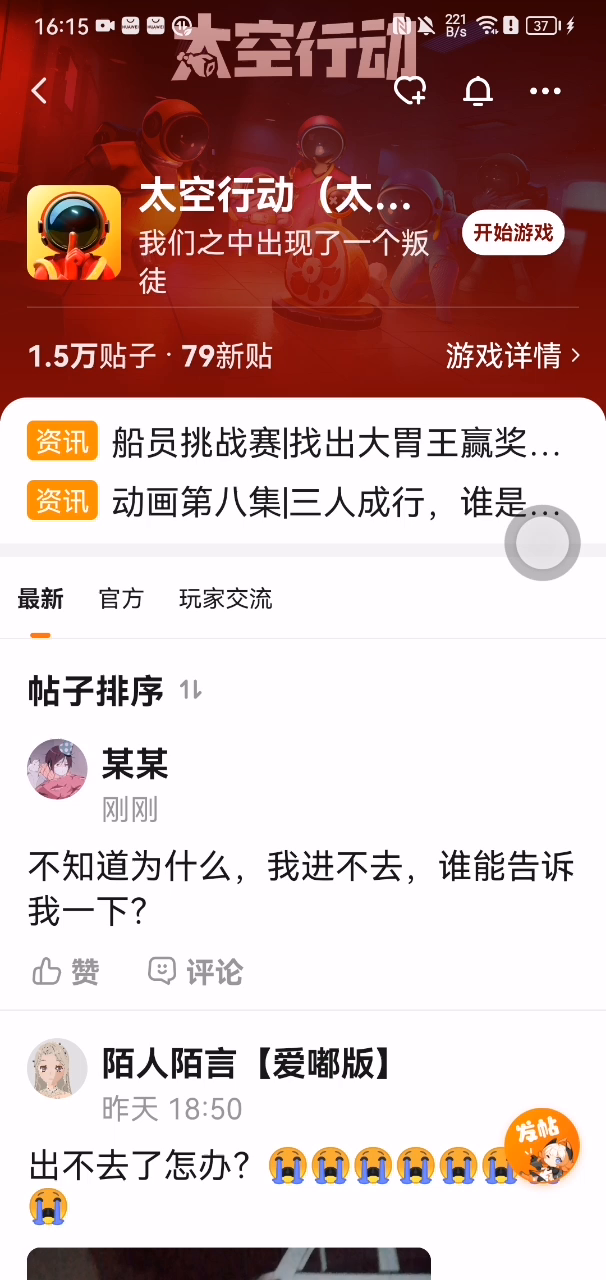This screenshot has height=1280, width=606.
Task: Go back using the top-left arrow
Action: click(40, 91)
